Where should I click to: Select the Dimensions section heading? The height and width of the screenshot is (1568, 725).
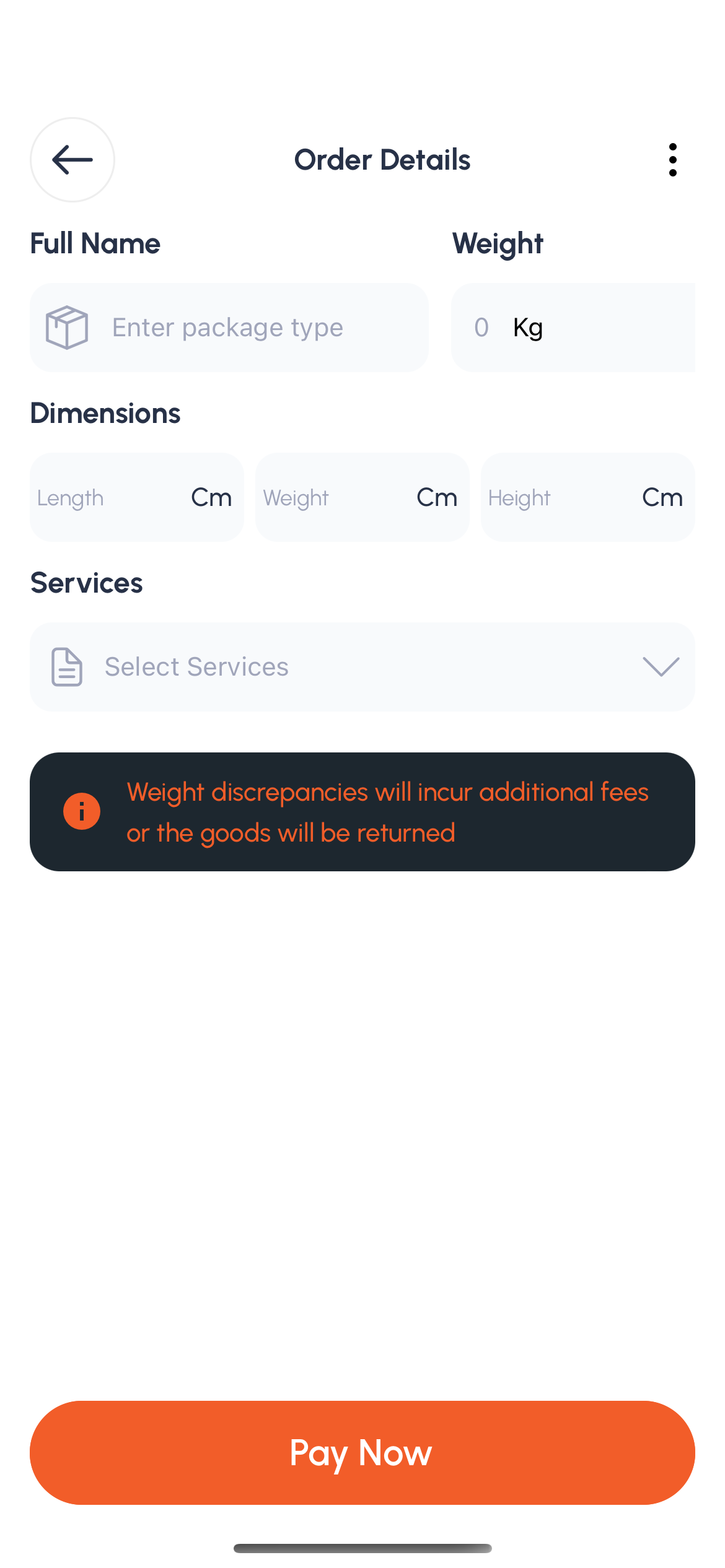click(x=105, y=412)
